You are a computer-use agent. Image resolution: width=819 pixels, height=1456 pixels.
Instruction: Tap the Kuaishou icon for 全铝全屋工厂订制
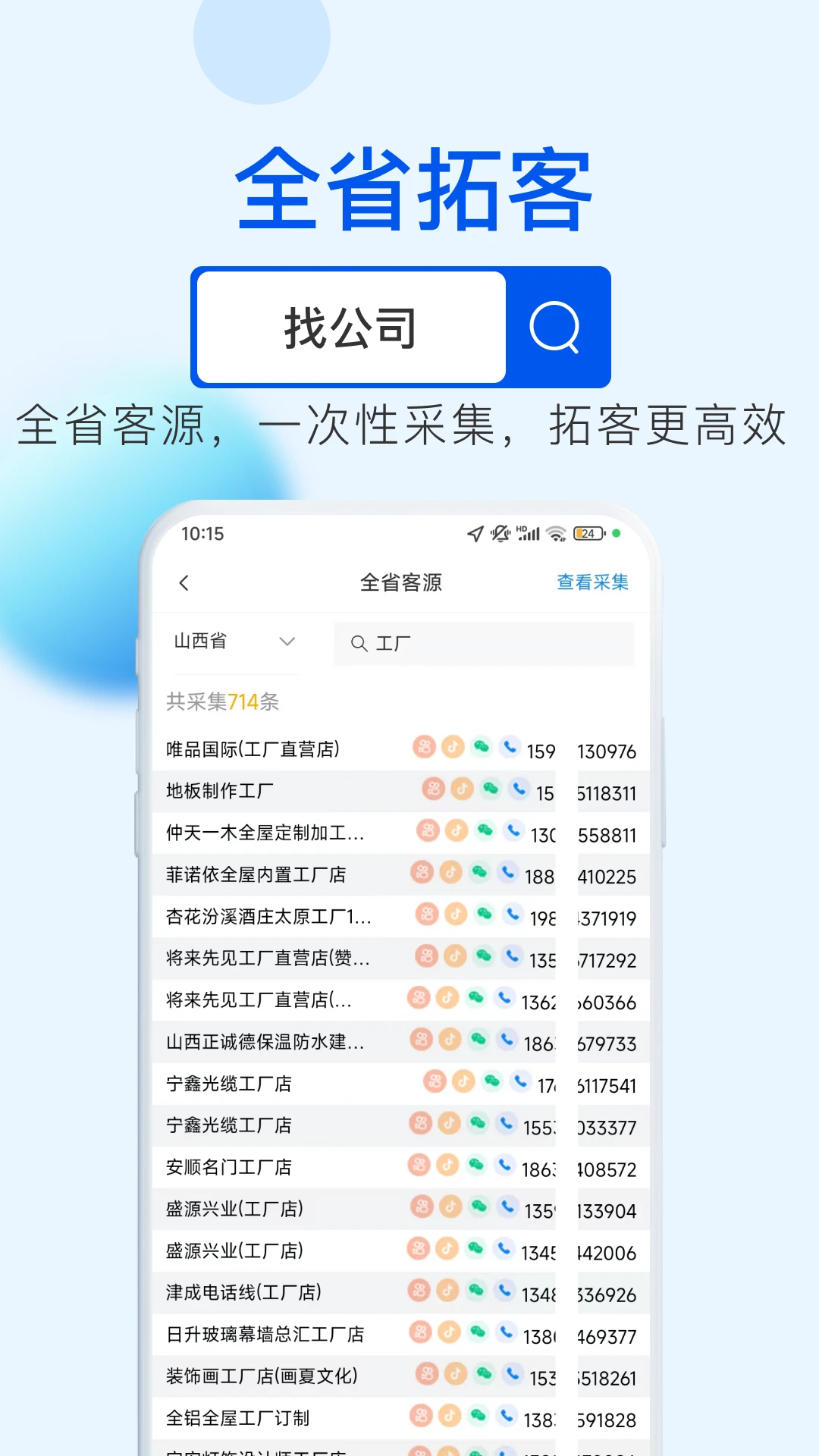pos(421,1417)
